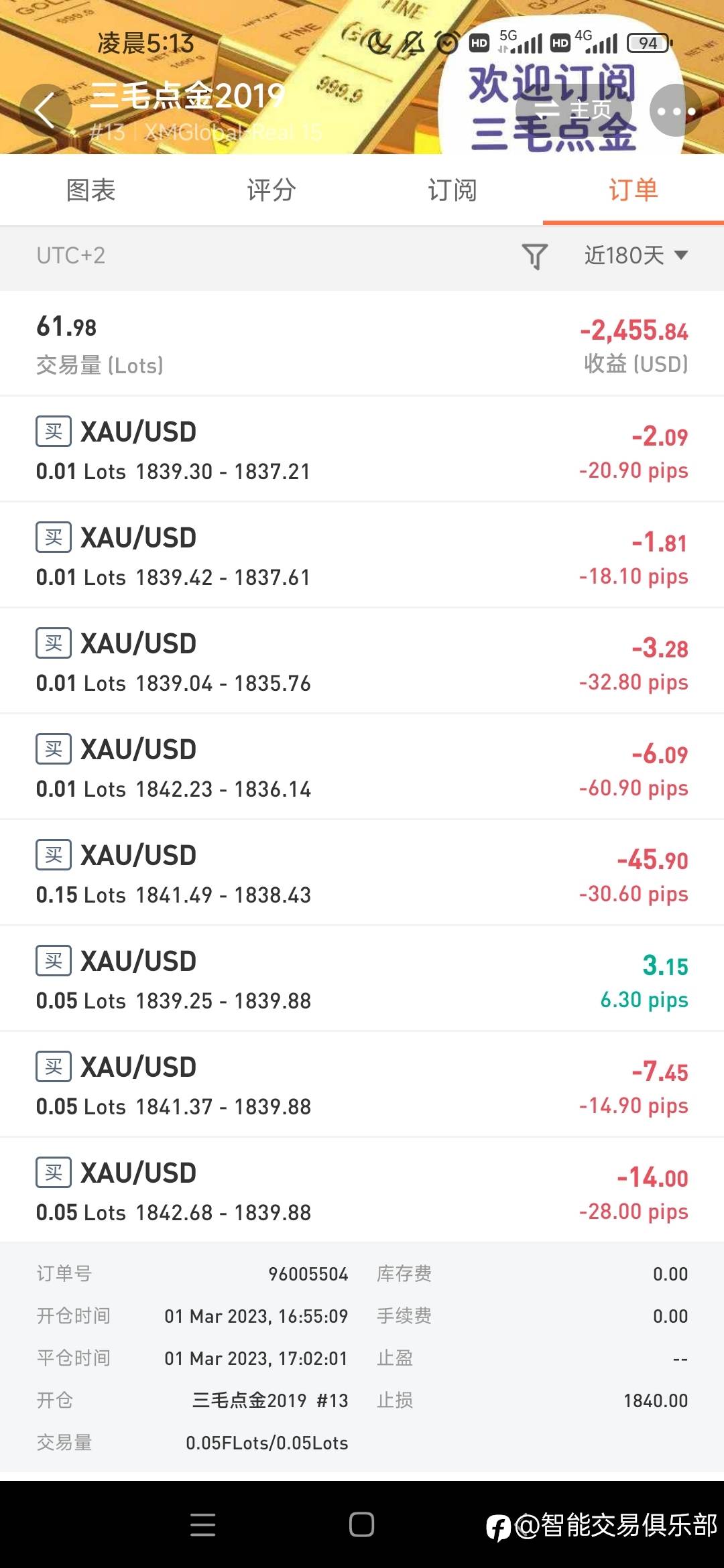The image size is (724, 1568).
Task: Switch to the 订阅 tab
Action: (x=452, y=190)
